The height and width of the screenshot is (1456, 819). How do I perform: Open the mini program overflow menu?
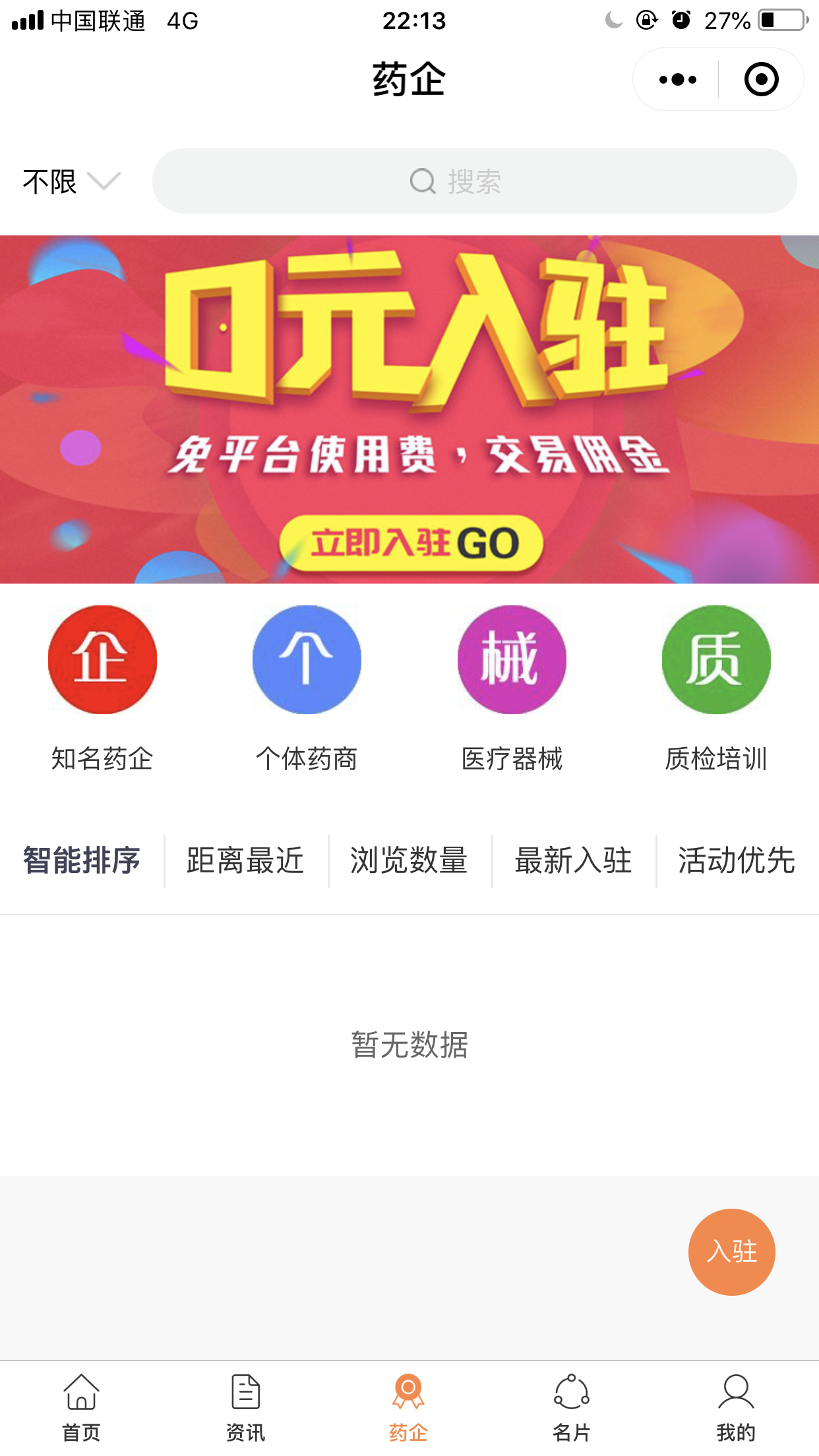pyautogui.click(x=677, y=80)
